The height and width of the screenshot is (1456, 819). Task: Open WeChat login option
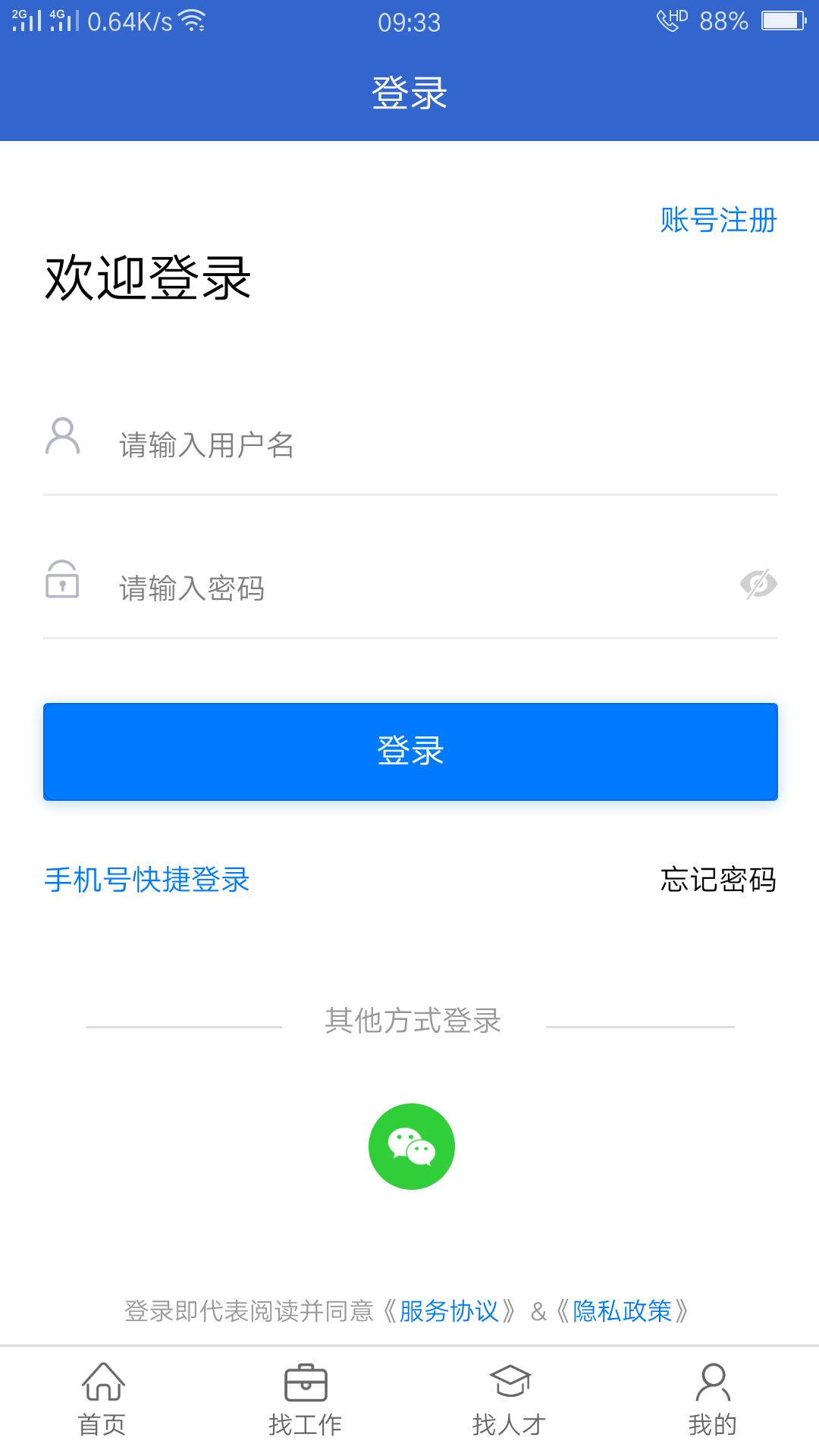coord(411,1145)
